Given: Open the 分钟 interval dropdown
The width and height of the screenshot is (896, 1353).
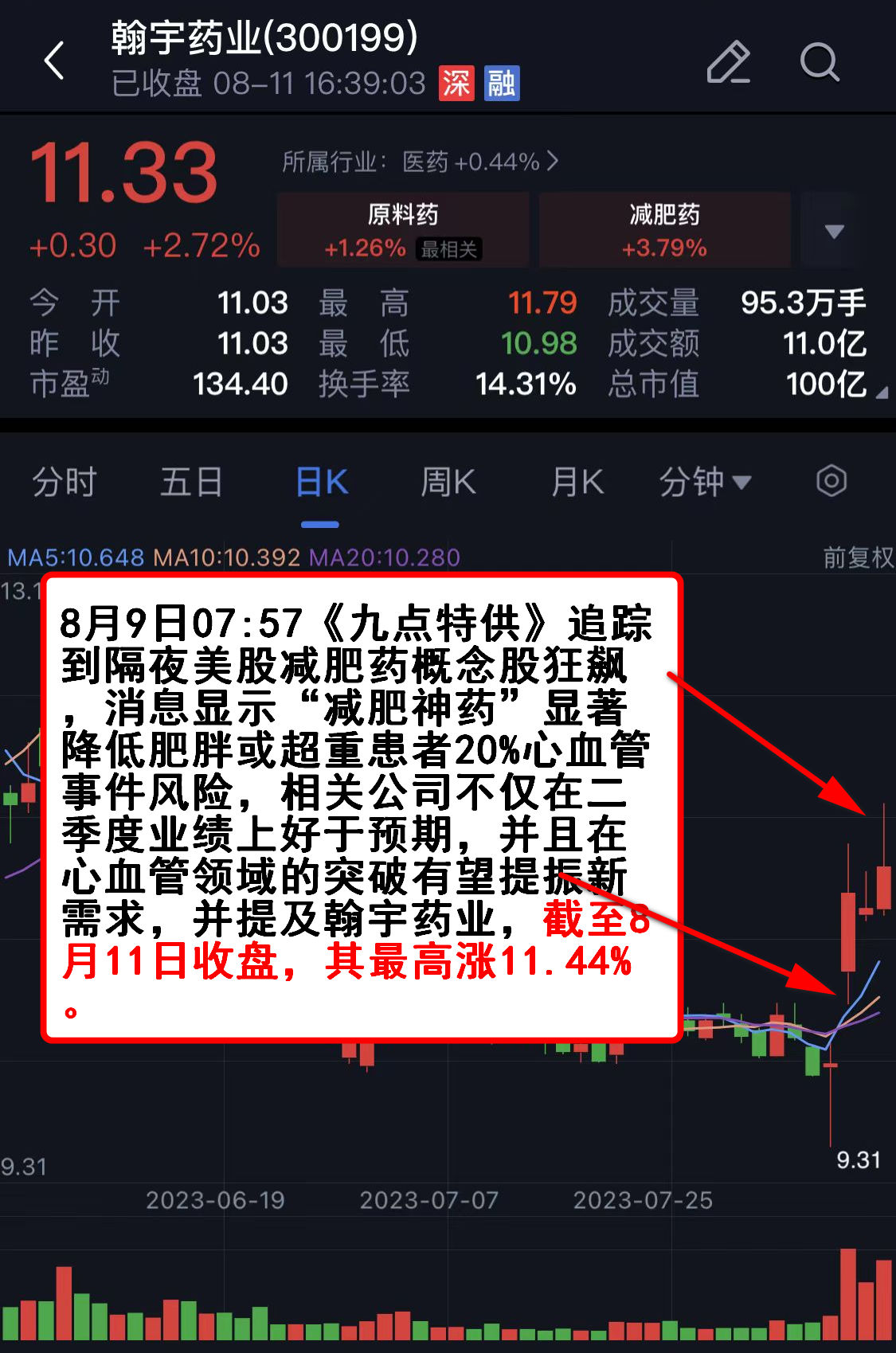Looking at the screenshot, I should tap(705, 483).
